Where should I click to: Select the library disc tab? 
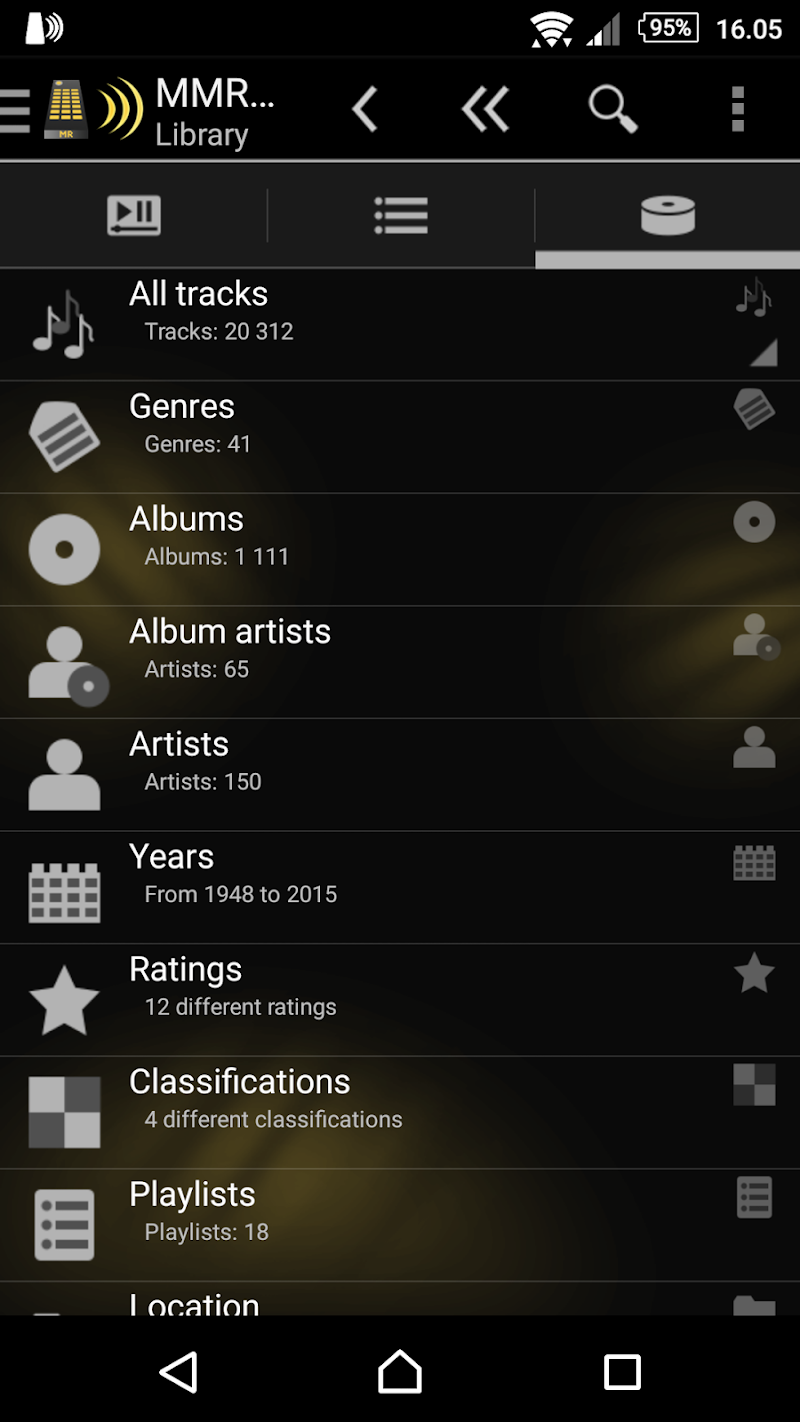pyautogui.click(x=667, y=215)
